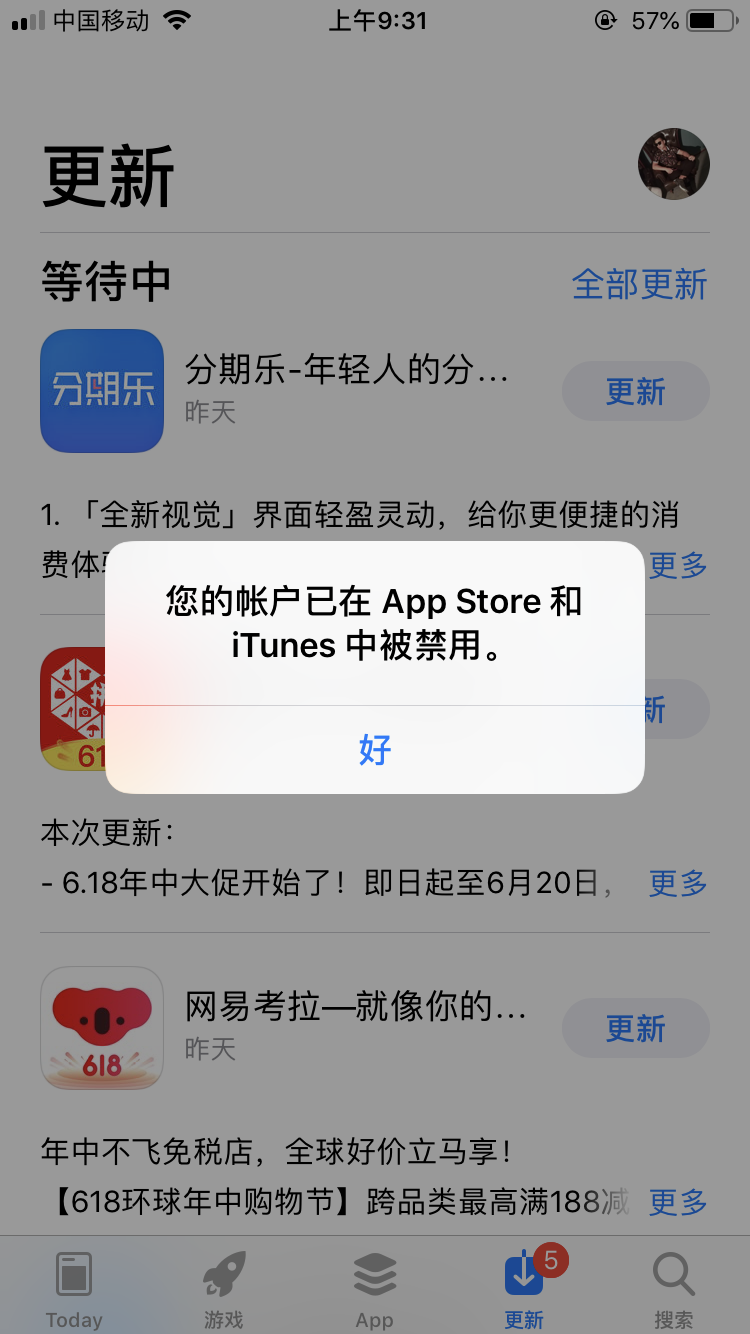Viewport: 750px width, 1334px height.
Task: Select the 更新 tab
Action: (x=524, y=1288)
